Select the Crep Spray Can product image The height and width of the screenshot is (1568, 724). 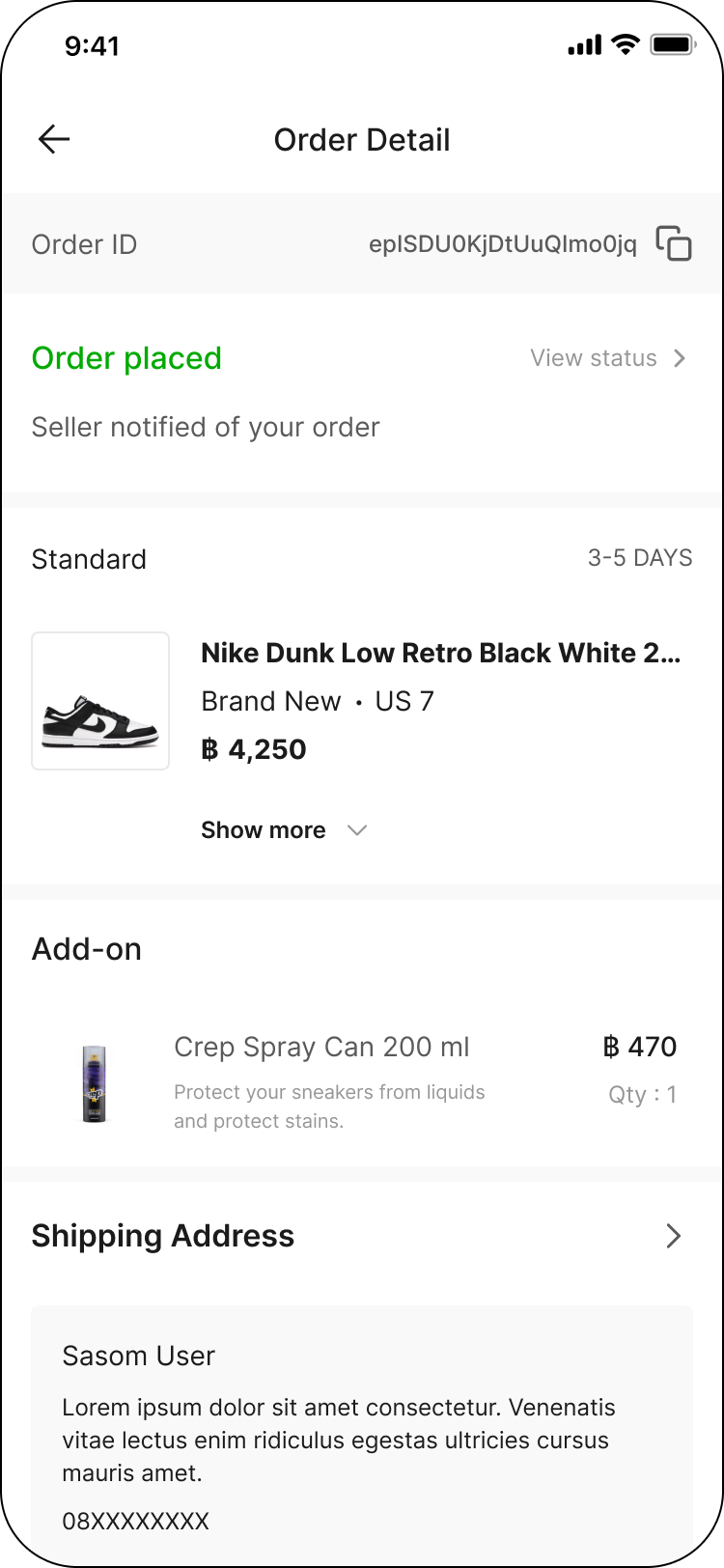96,1081
